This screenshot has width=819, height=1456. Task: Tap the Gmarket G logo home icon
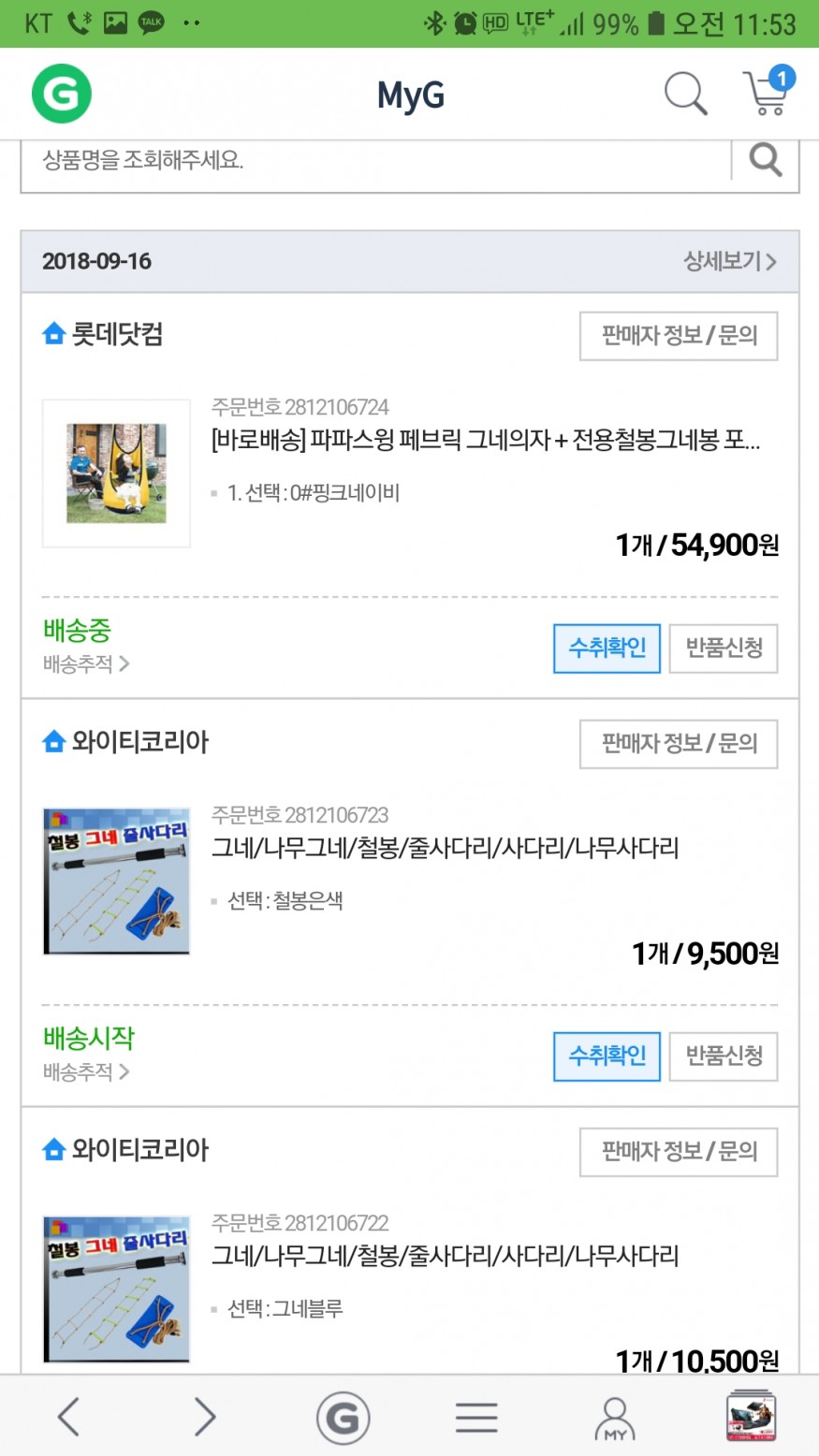62,94
